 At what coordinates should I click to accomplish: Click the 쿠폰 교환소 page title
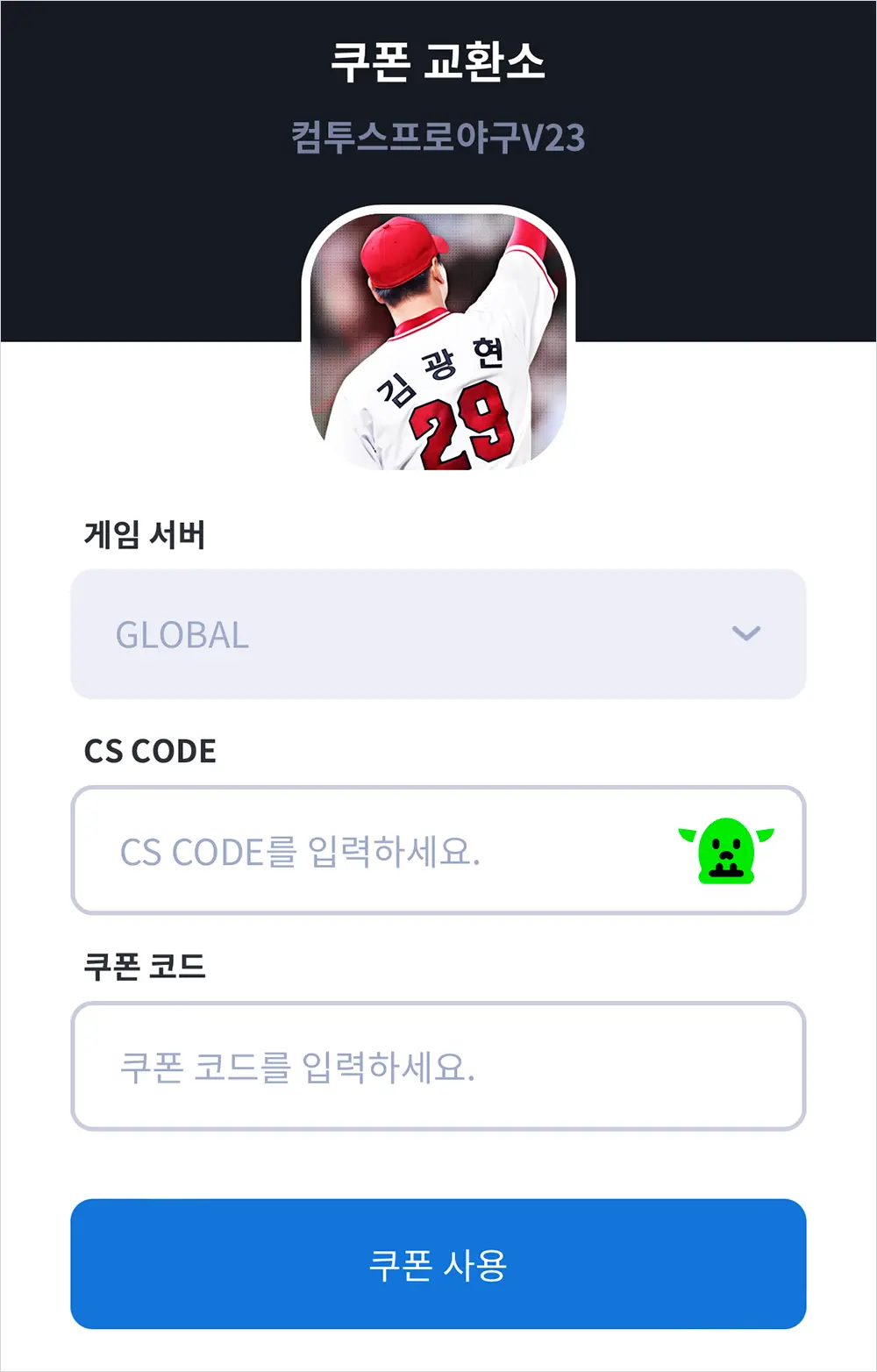pyautogui.click(x=438, y=61)
